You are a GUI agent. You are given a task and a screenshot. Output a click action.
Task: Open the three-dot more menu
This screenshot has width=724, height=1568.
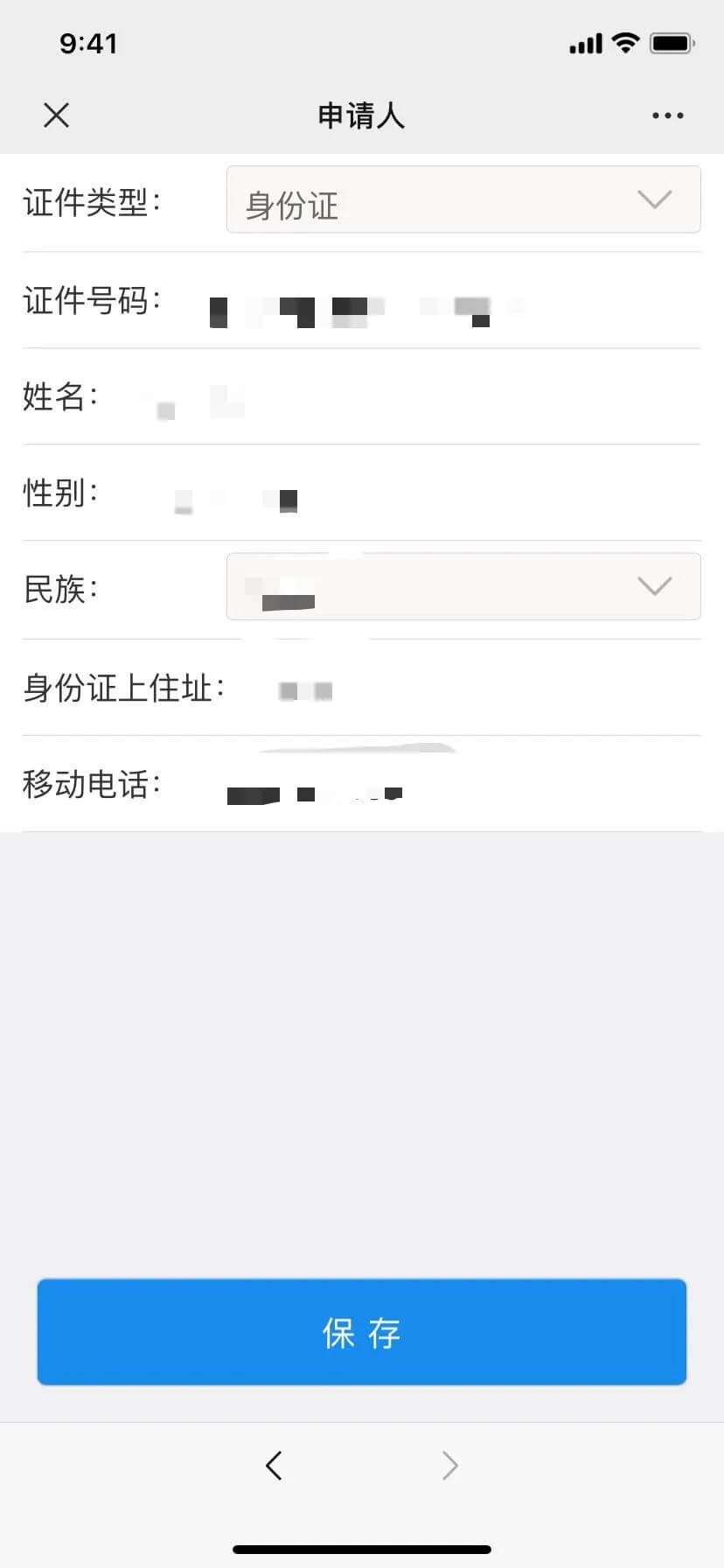(667, 115)
